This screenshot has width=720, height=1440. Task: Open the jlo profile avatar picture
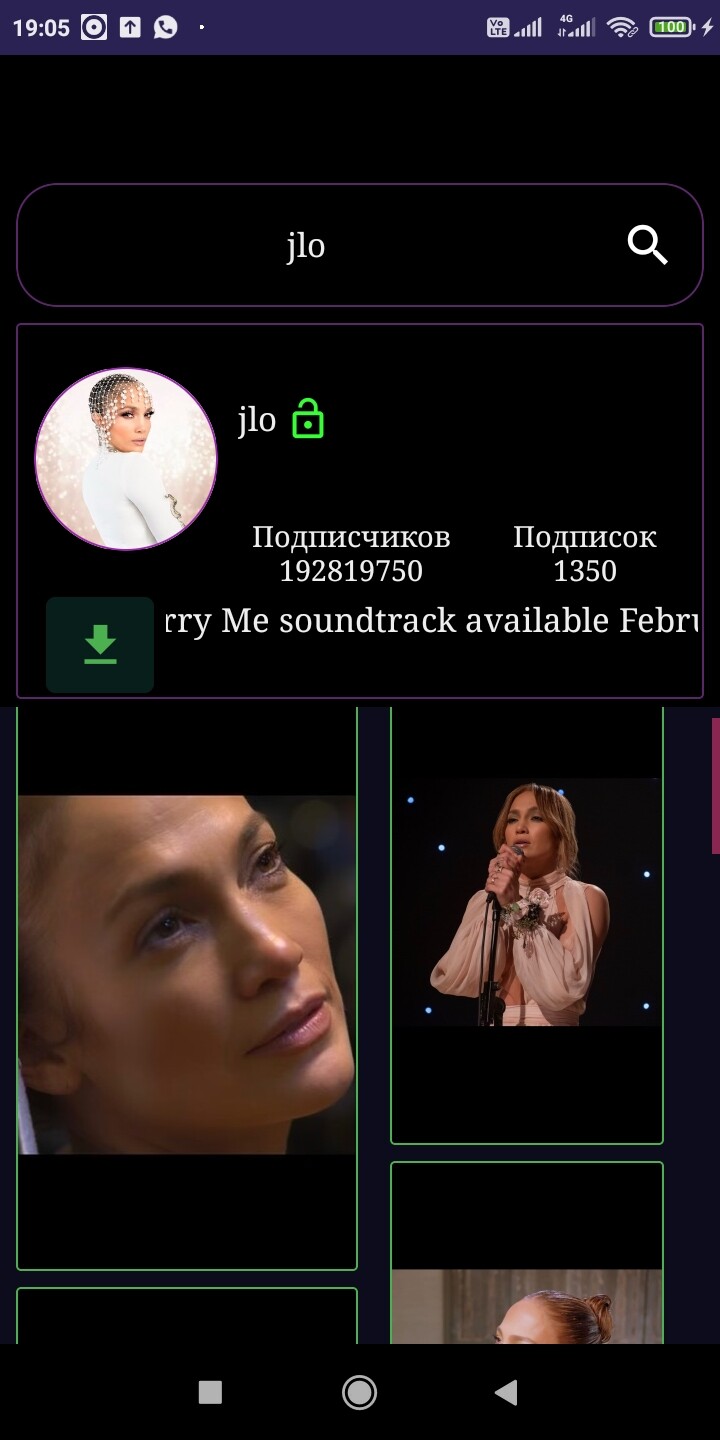126,459
